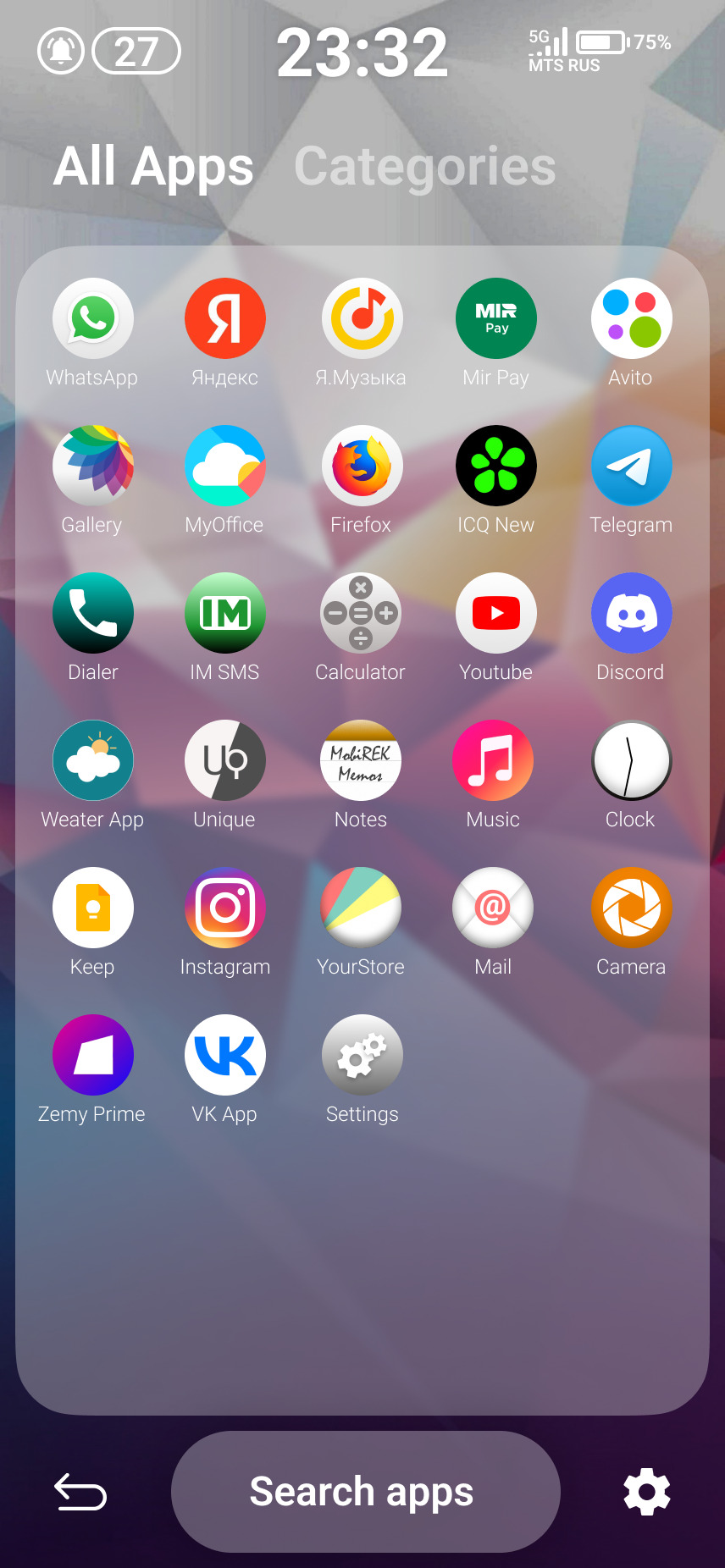
Task: Open Telegram
Action: point(631,467)
